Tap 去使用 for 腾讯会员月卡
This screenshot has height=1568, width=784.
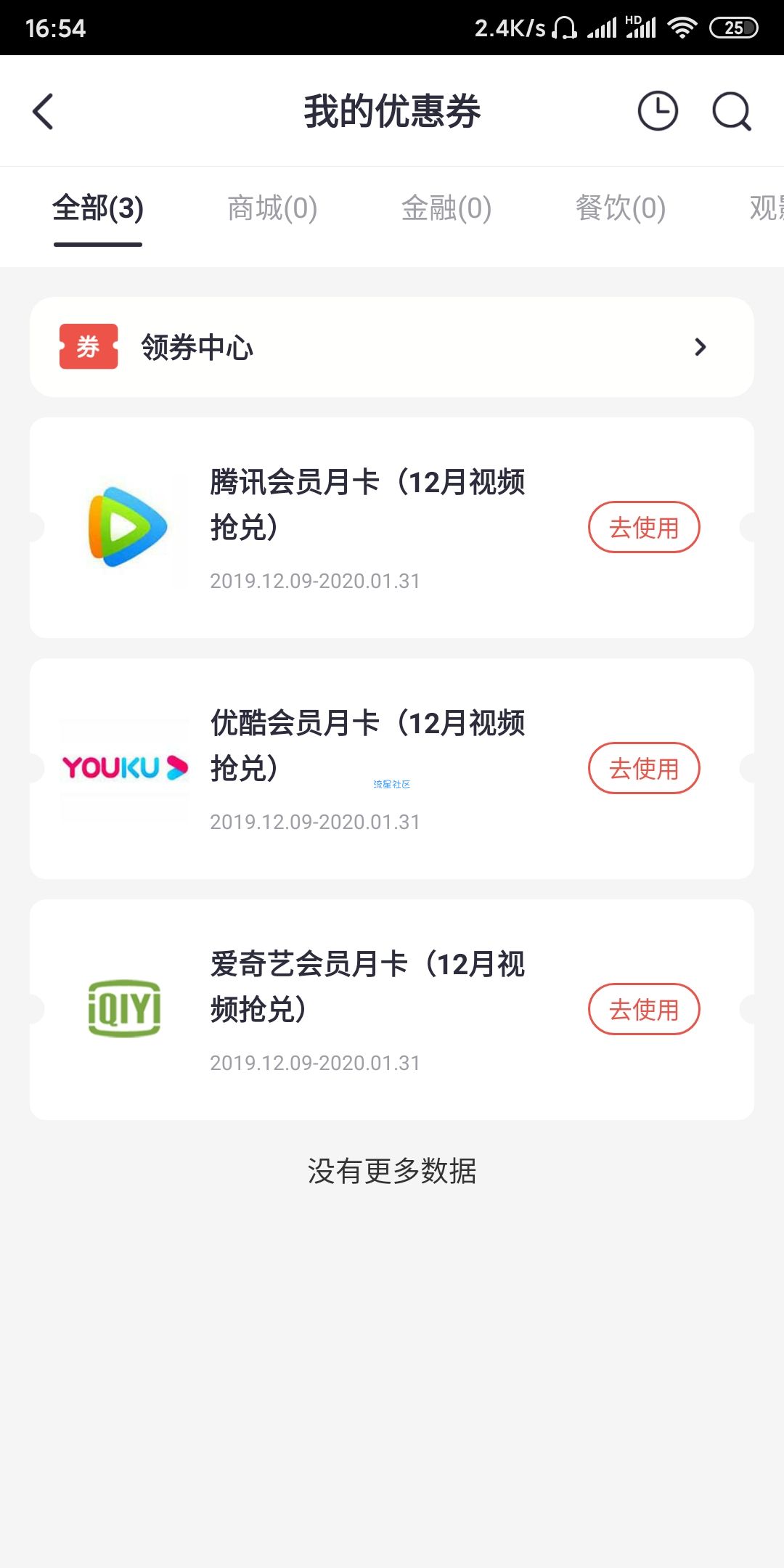point(644,527)
